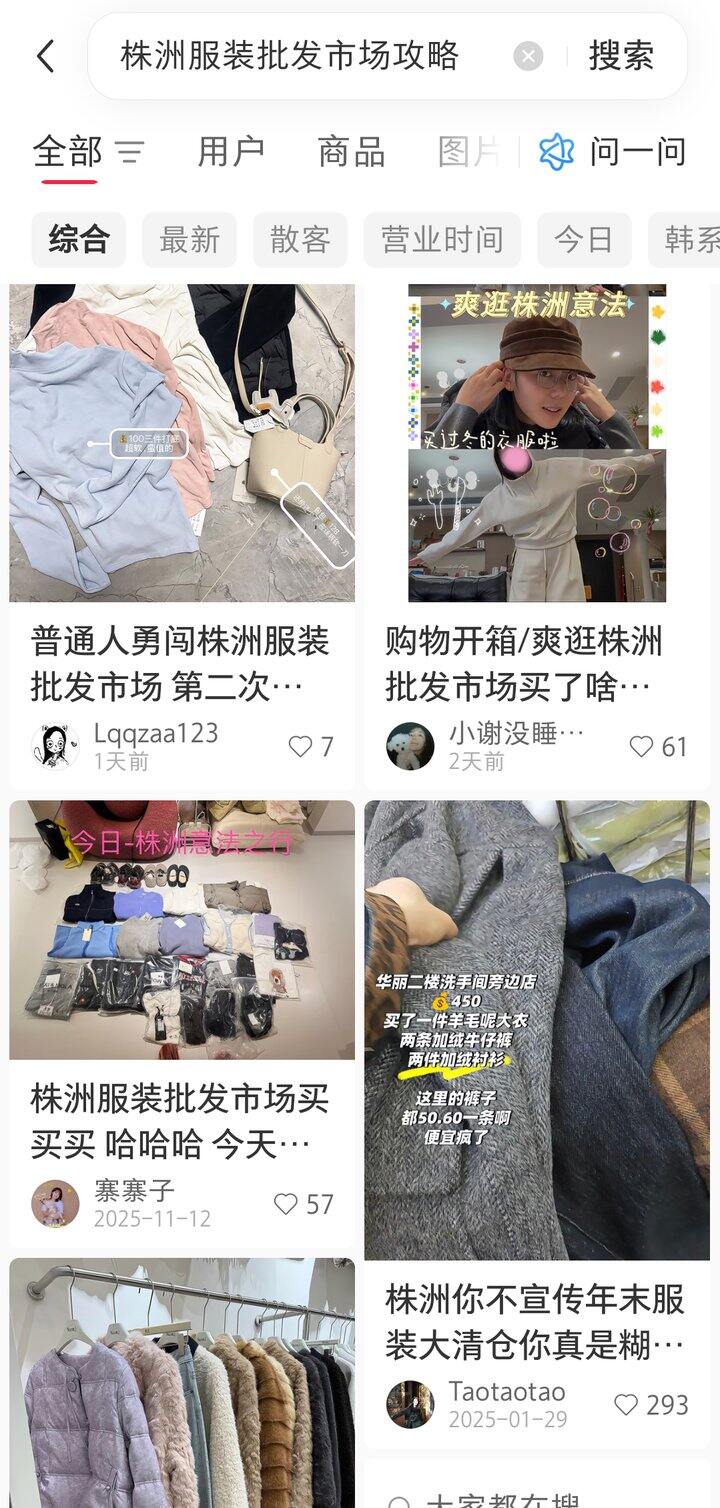This screenshot has width=720, height=1508.
Task: Open the post 普通人勇闯株洲服装批发市场
Action: click(x=180, y=663)
